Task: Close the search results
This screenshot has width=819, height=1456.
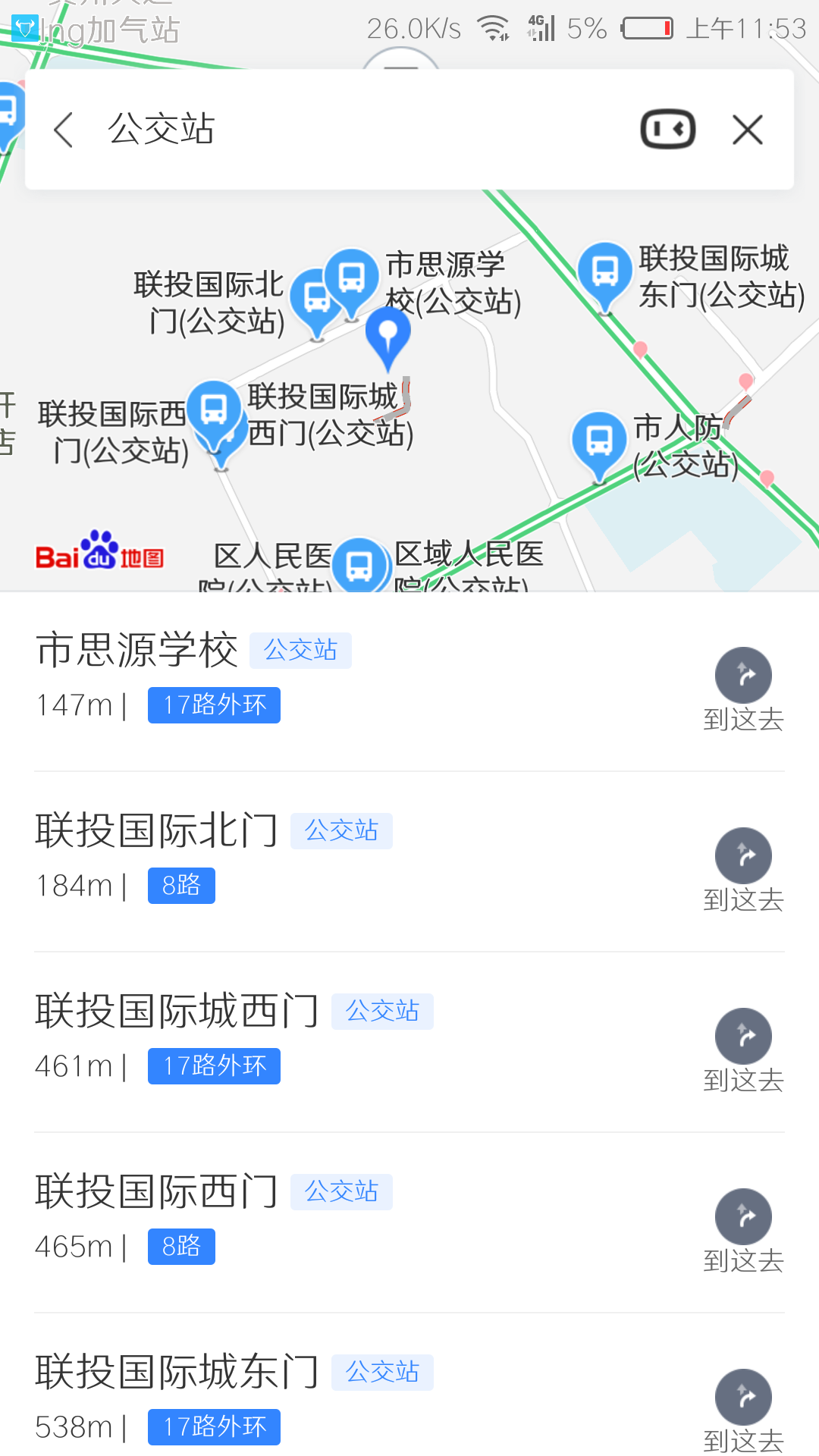Action: 748,130
